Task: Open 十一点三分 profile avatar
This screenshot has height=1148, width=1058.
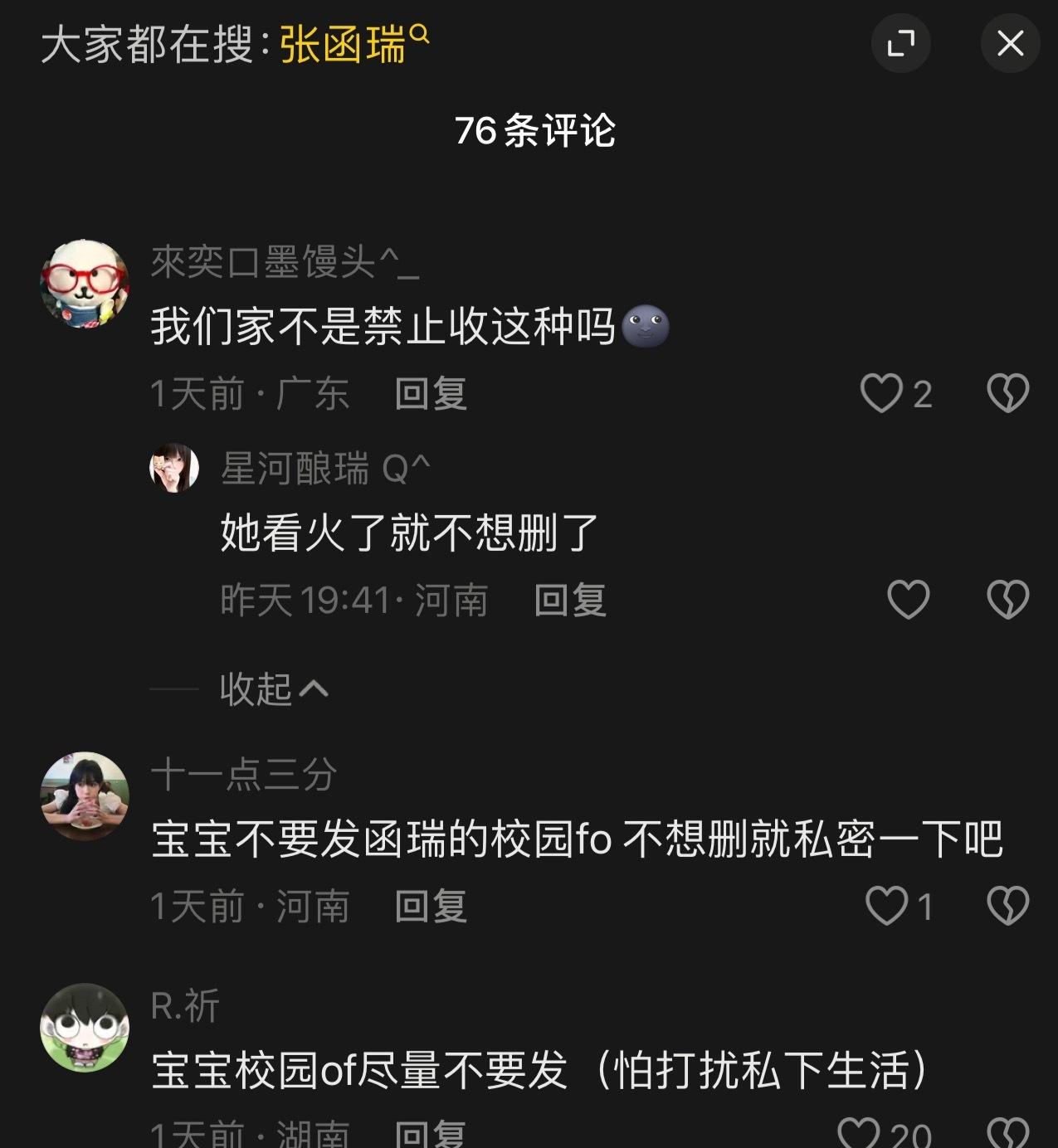Action: [x=85, y=795]
